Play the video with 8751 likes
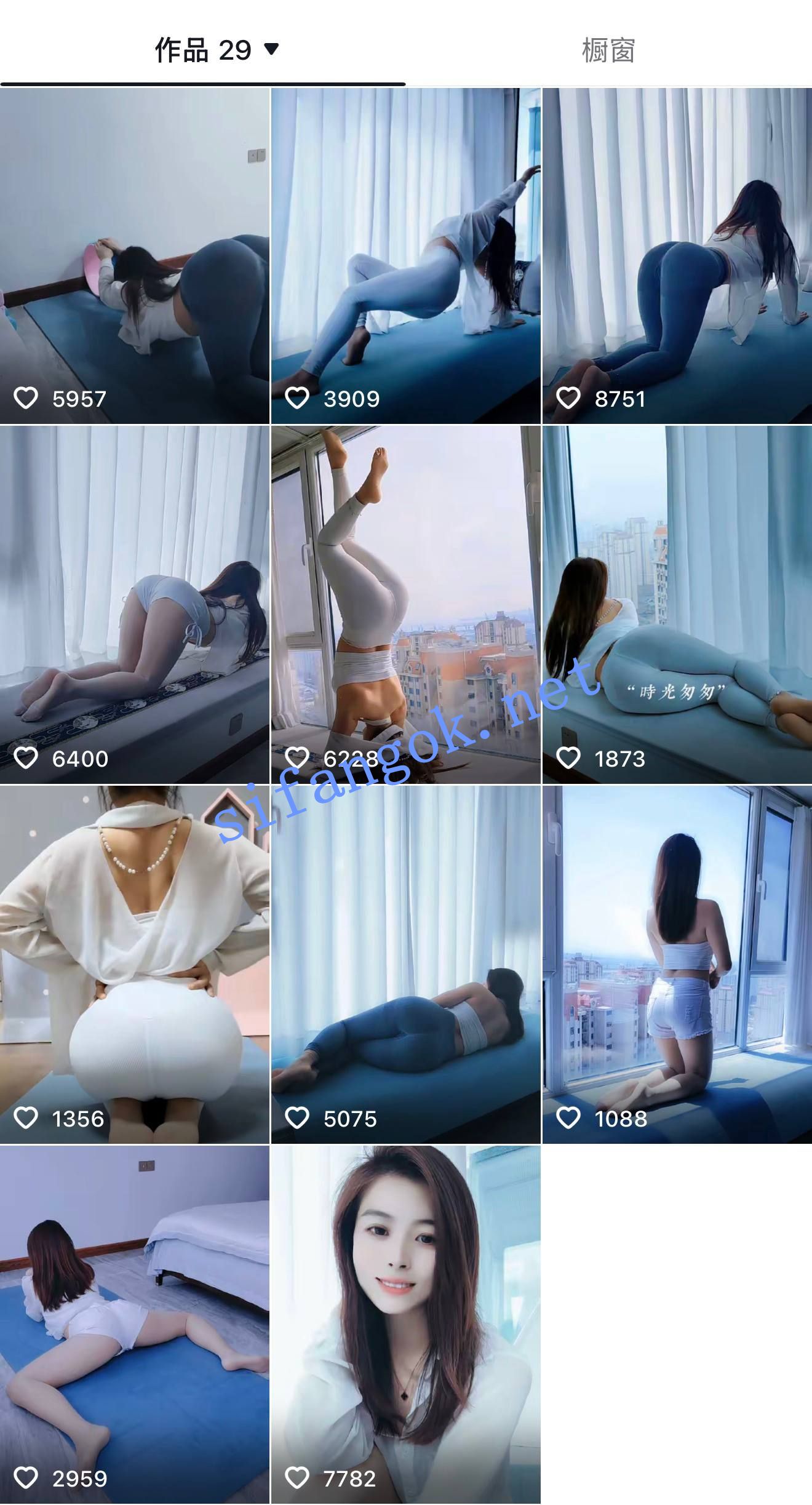 pos(677,255)
